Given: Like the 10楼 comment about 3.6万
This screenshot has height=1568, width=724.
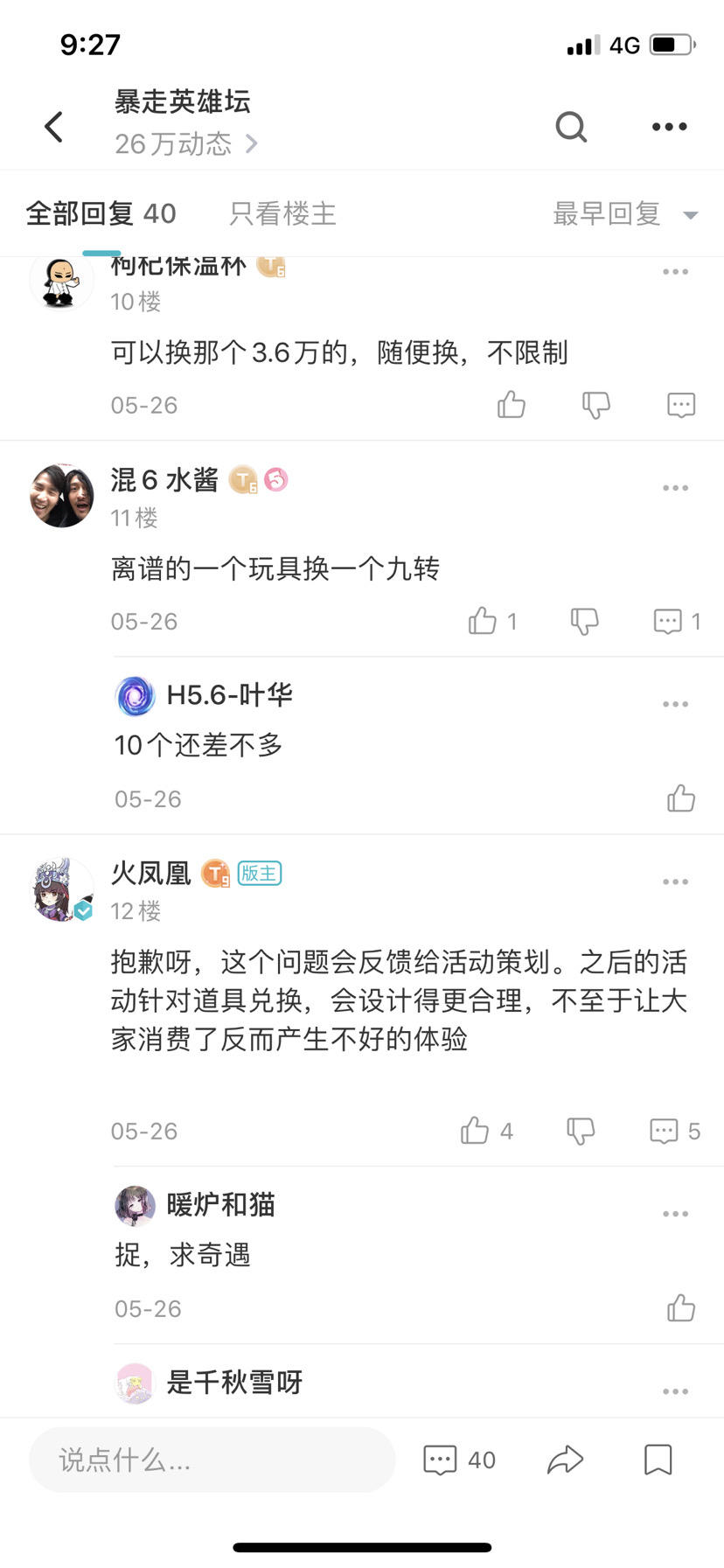Looking at the screenshot, I should (x=512, y=405).
